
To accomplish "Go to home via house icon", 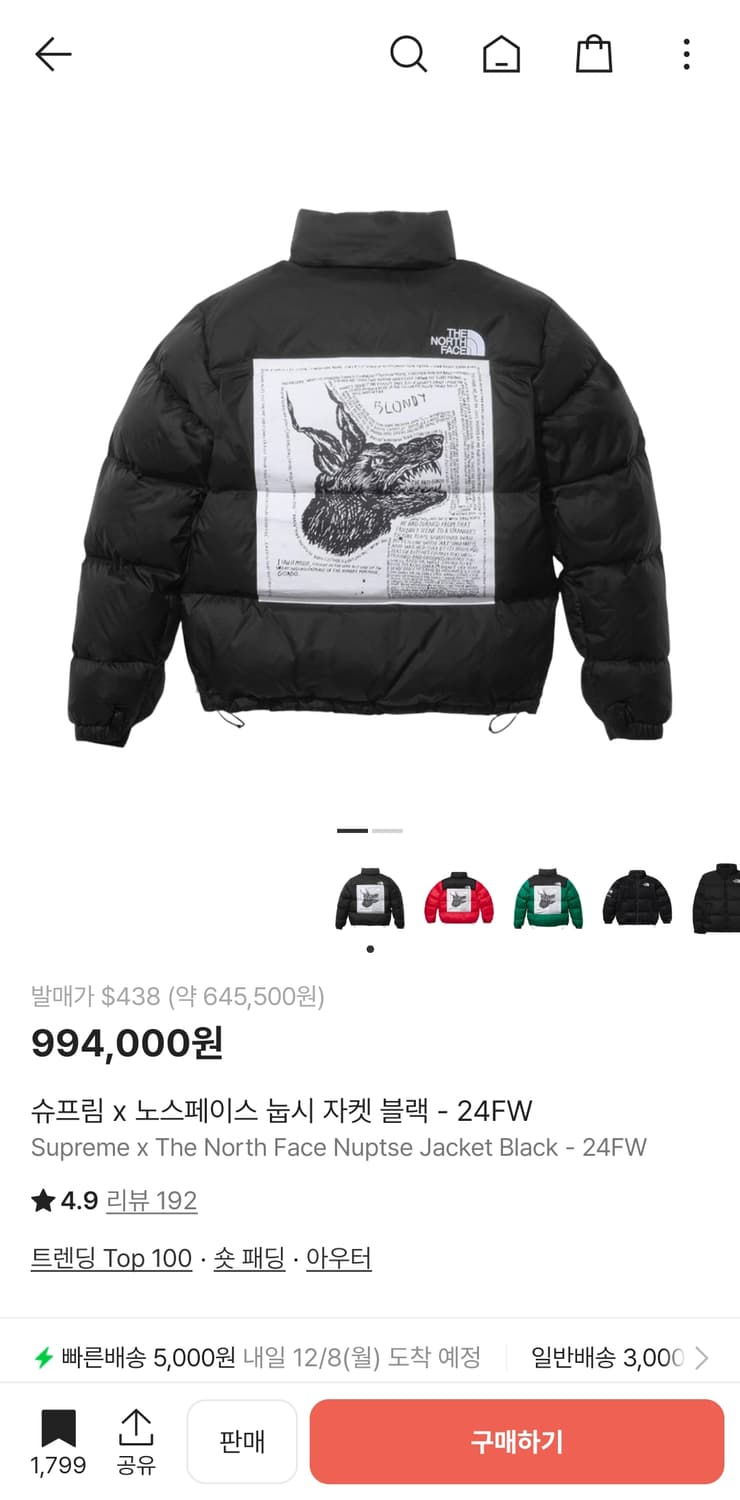I will (x=501, y=54).
